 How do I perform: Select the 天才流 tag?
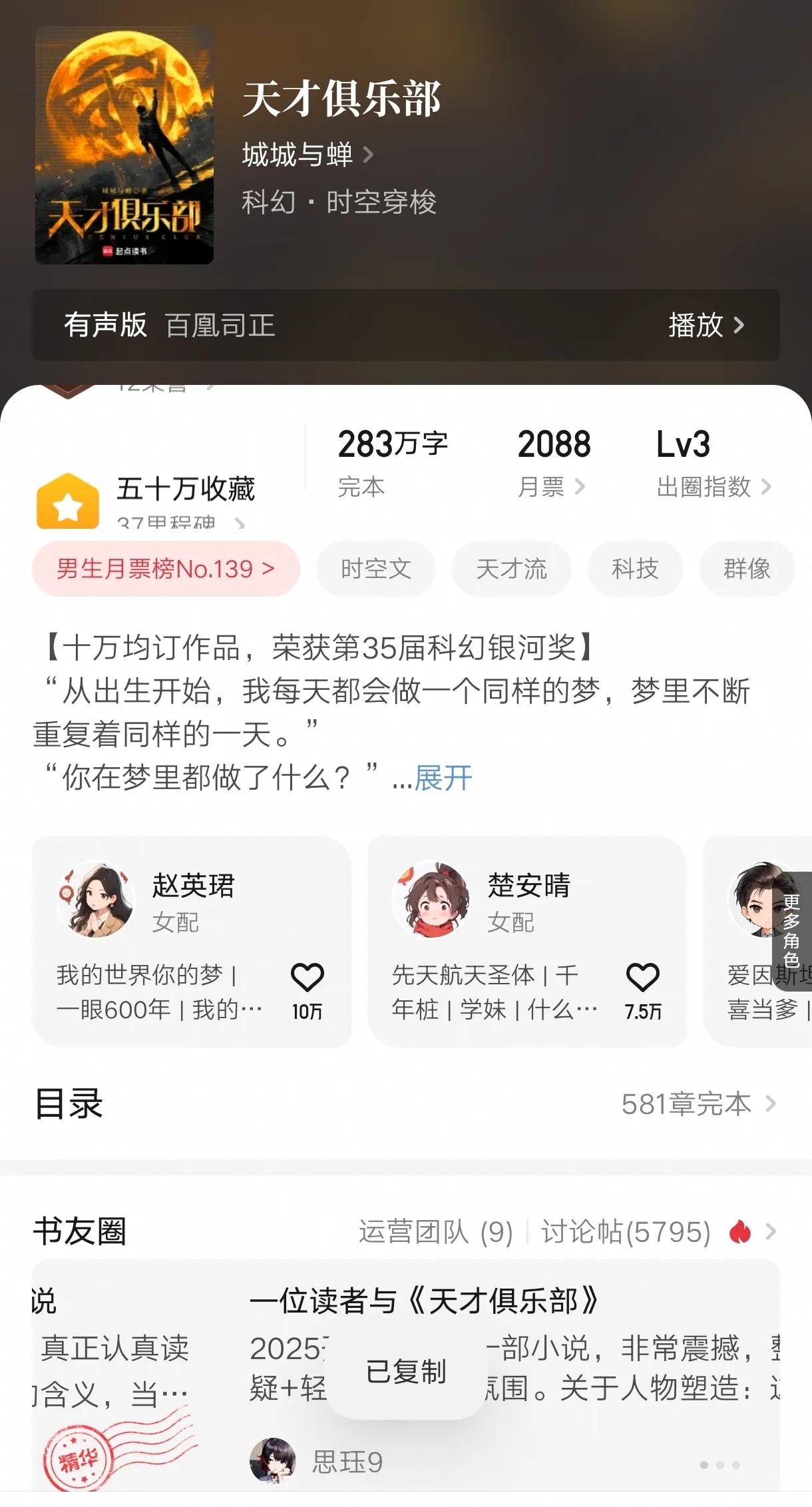point(511,569)
